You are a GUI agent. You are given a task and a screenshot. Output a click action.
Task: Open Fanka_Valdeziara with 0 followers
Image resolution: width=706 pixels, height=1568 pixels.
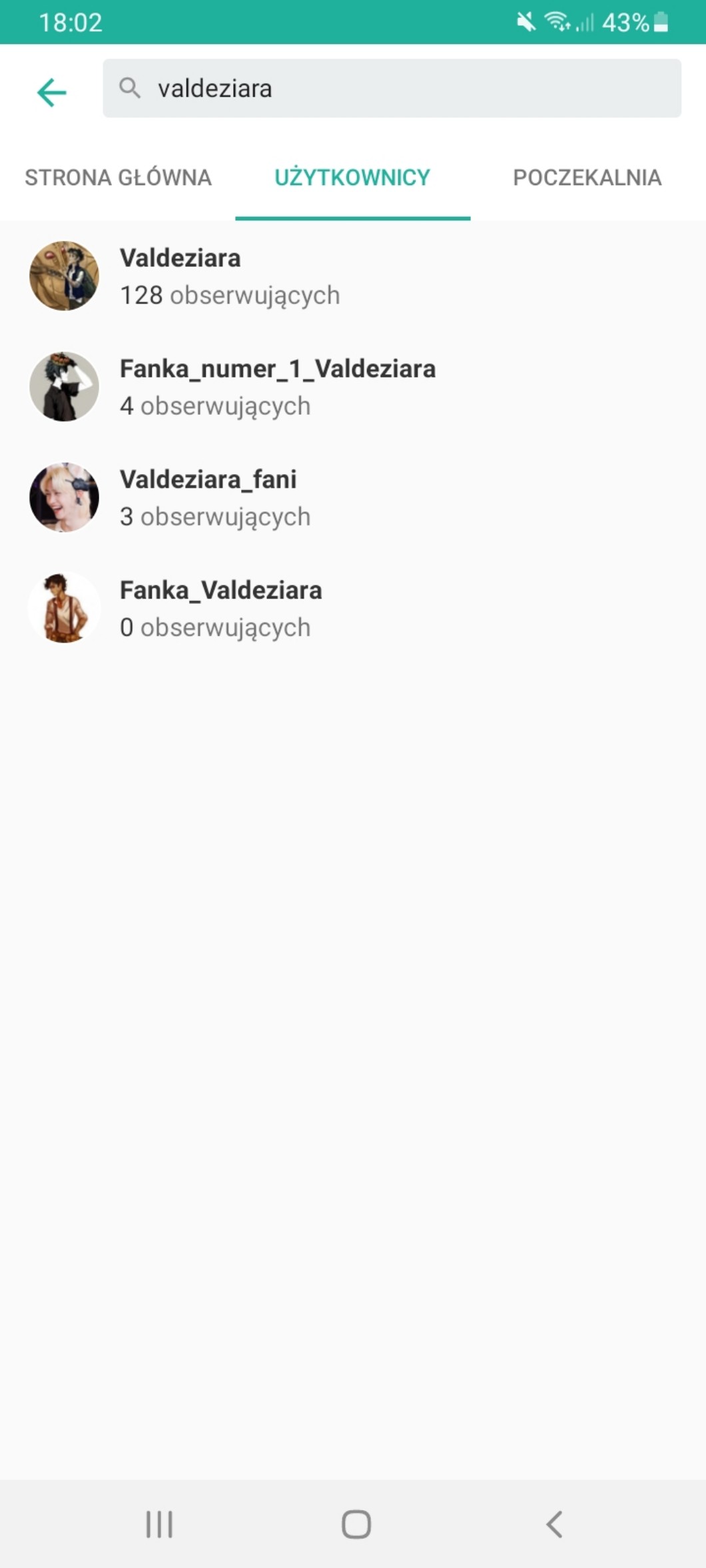pos(220,607)
